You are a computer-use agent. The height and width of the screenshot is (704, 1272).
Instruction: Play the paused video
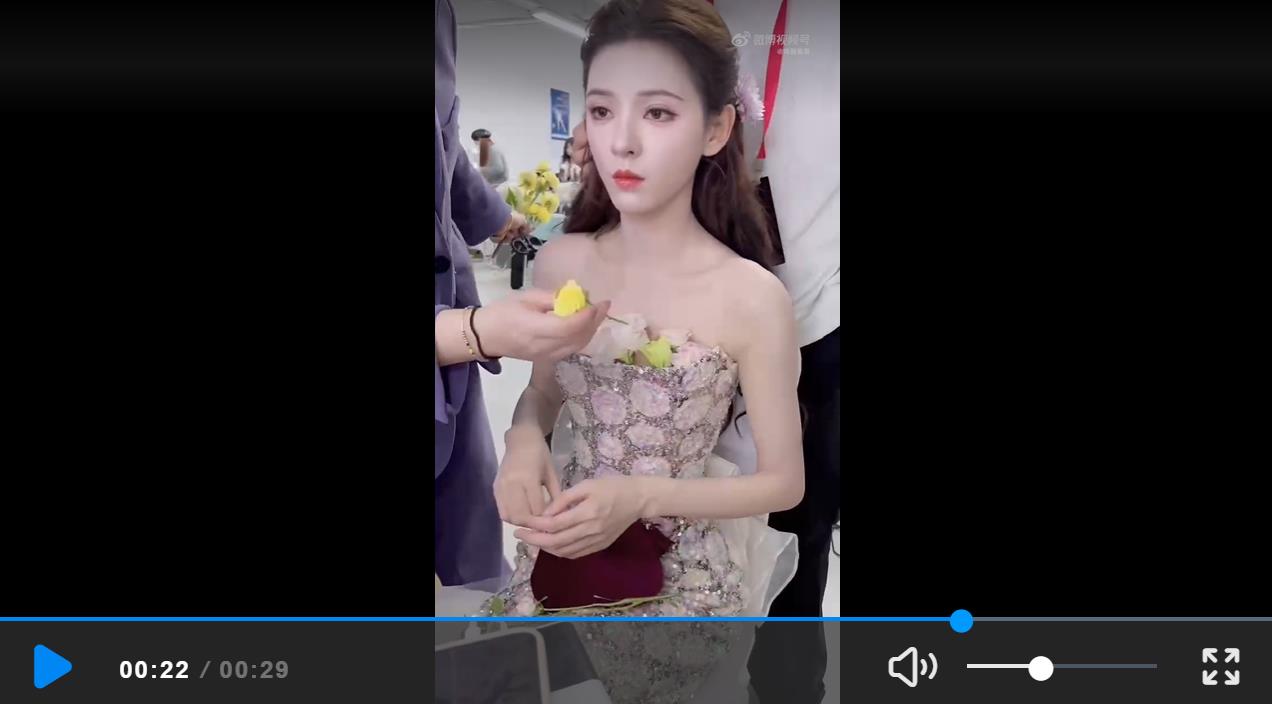[52, 667]
